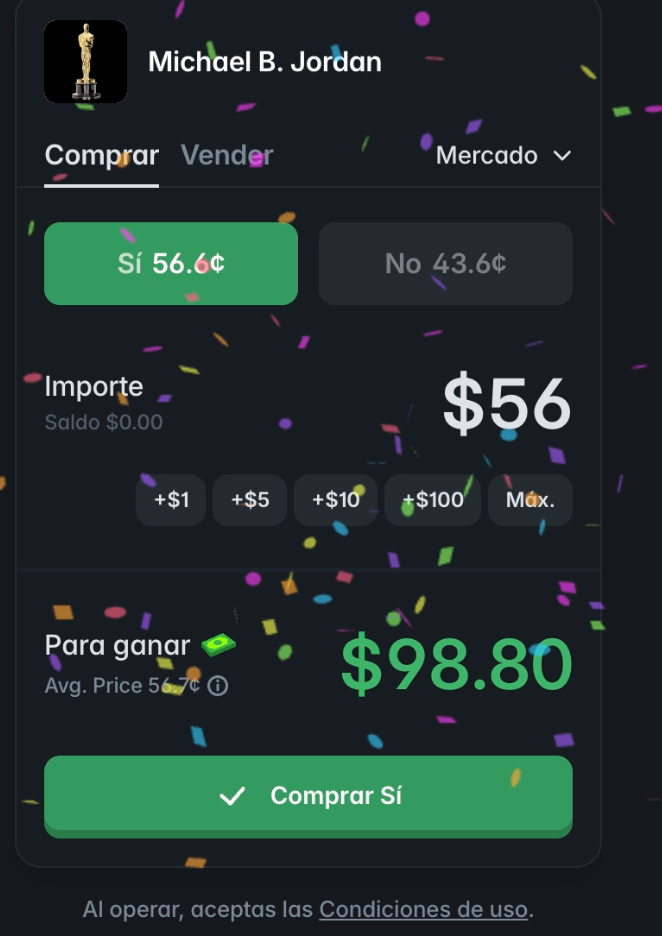Viewport: 662px width, 936px height.
Task: Open the Condiciones de uso link
Action: pyautogui.click(x=423, y=910)
